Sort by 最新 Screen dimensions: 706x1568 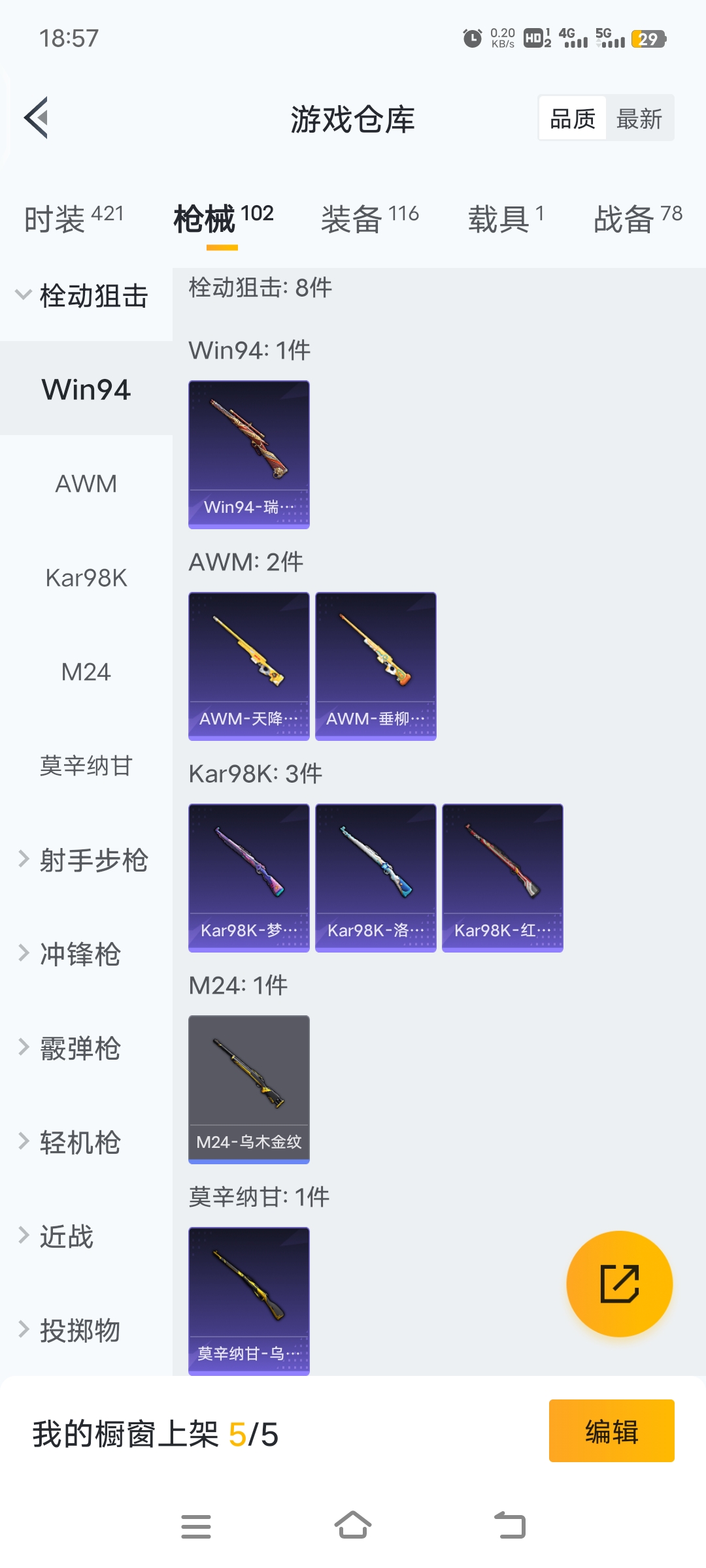tap(639, 119)
